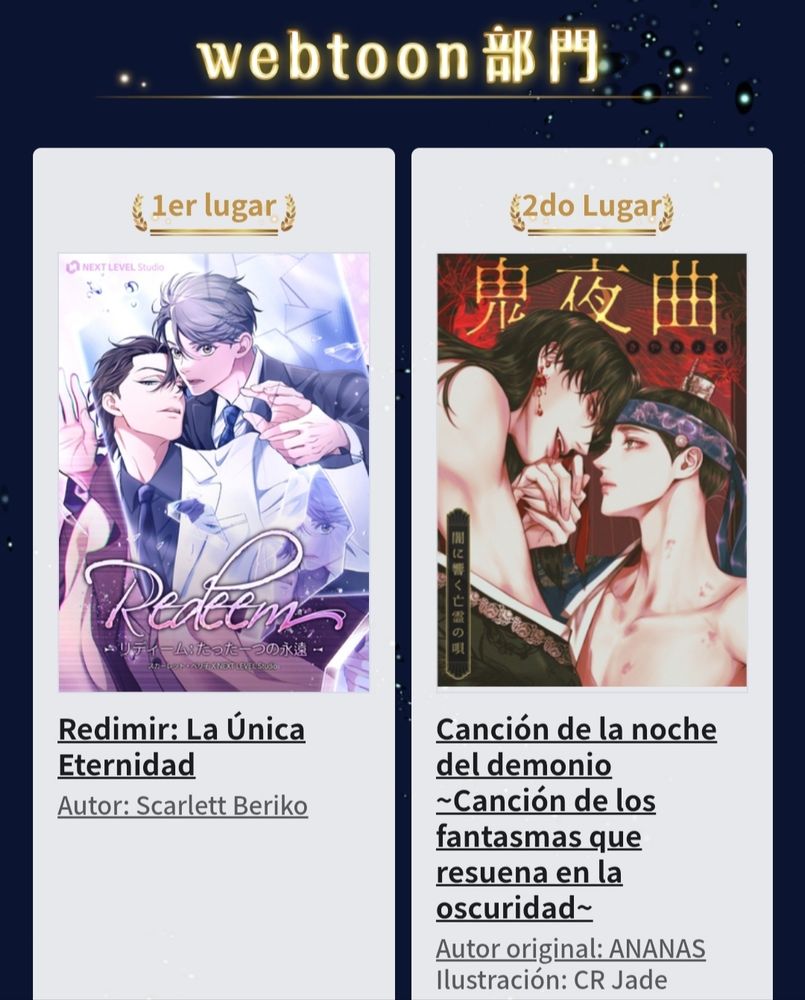
Task: Follow the 'Autor original: ANANAS' link
Action: pyautogui.click(x=570, y=949)
